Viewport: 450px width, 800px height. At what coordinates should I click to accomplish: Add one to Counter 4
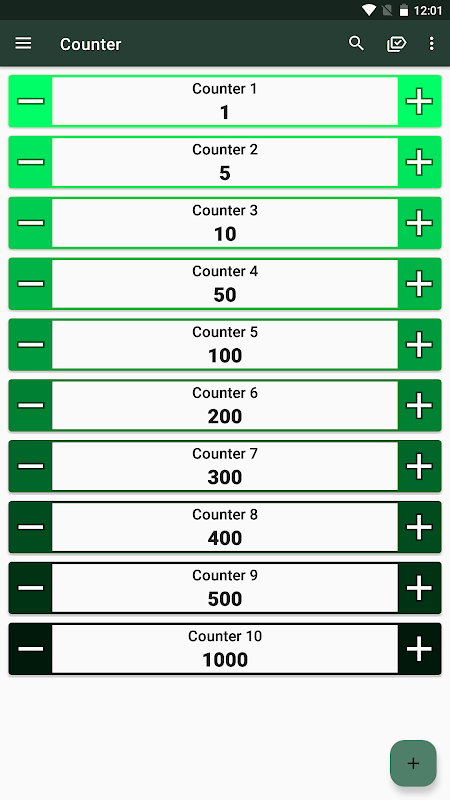419,284
